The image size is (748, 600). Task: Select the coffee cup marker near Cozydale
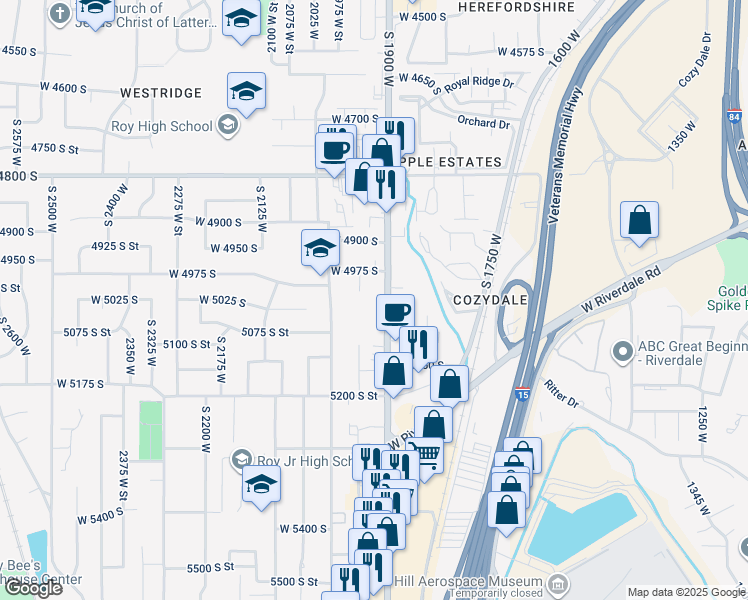(x=395, y=313)
